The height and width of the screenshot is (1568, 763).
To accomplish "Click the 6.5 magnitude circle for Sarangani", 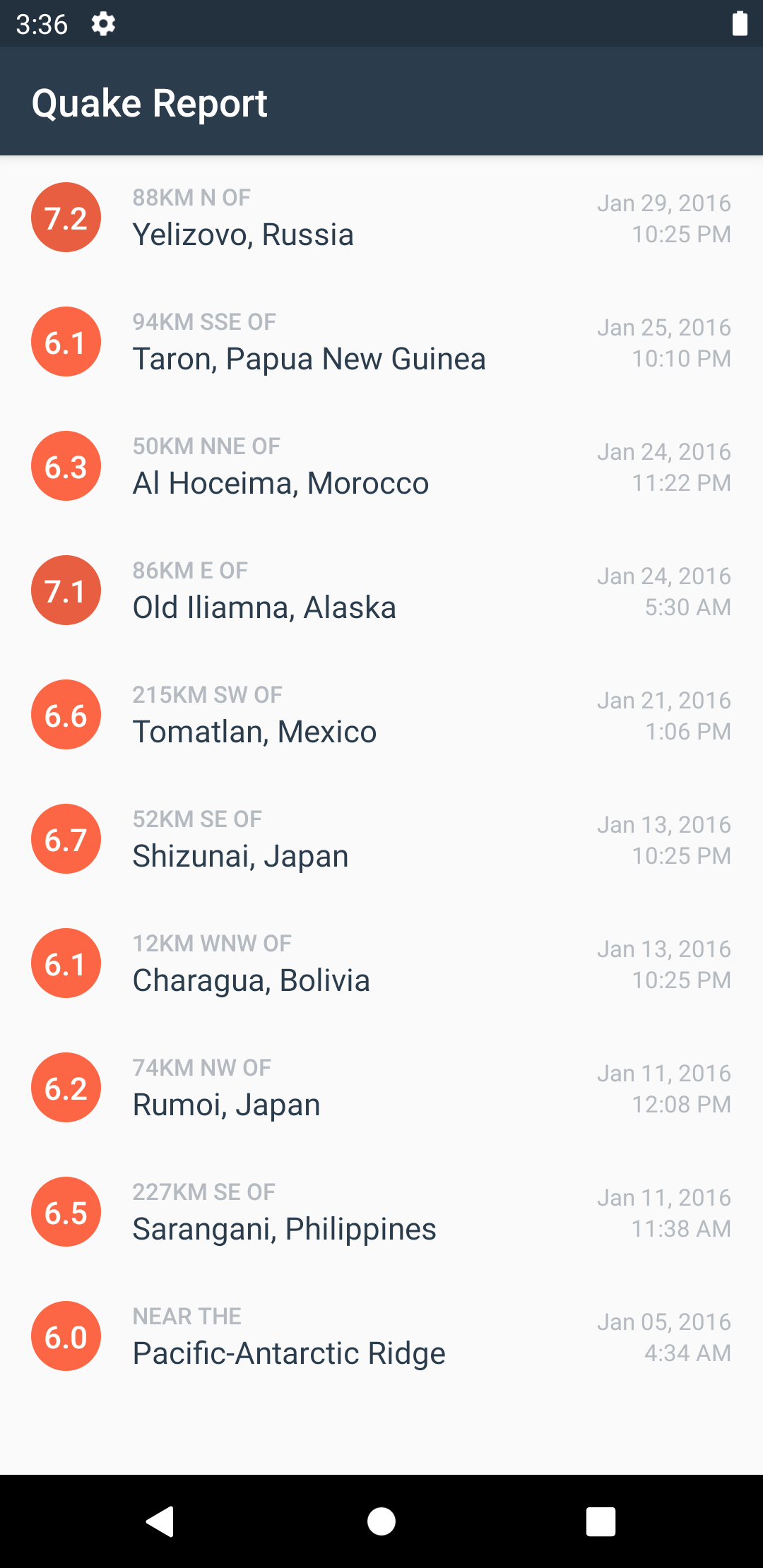I will tap(66, 1211).
